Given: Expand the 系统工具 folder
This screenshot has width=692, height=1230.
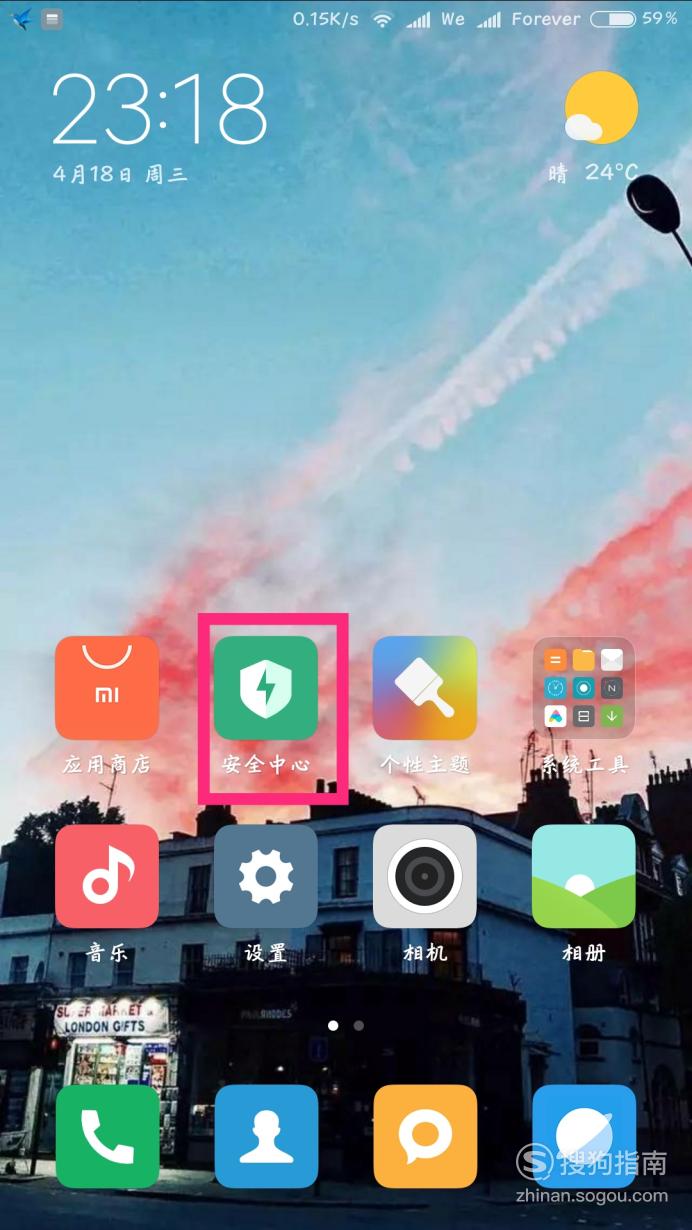Looking at the screenshot, I should 584,689.
